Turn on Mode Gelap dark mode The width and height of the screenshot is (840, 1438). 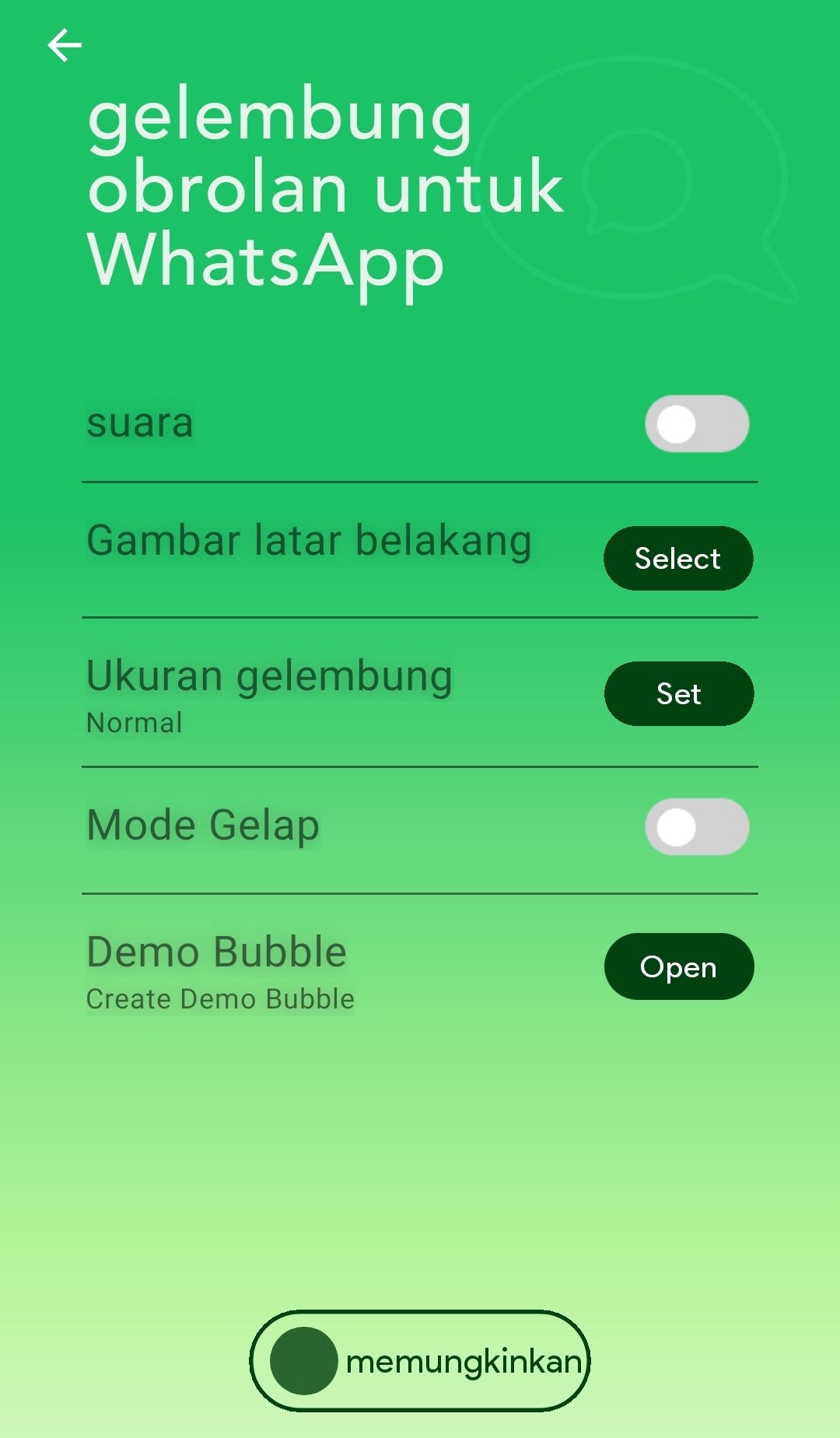click(x=696, y=829)
